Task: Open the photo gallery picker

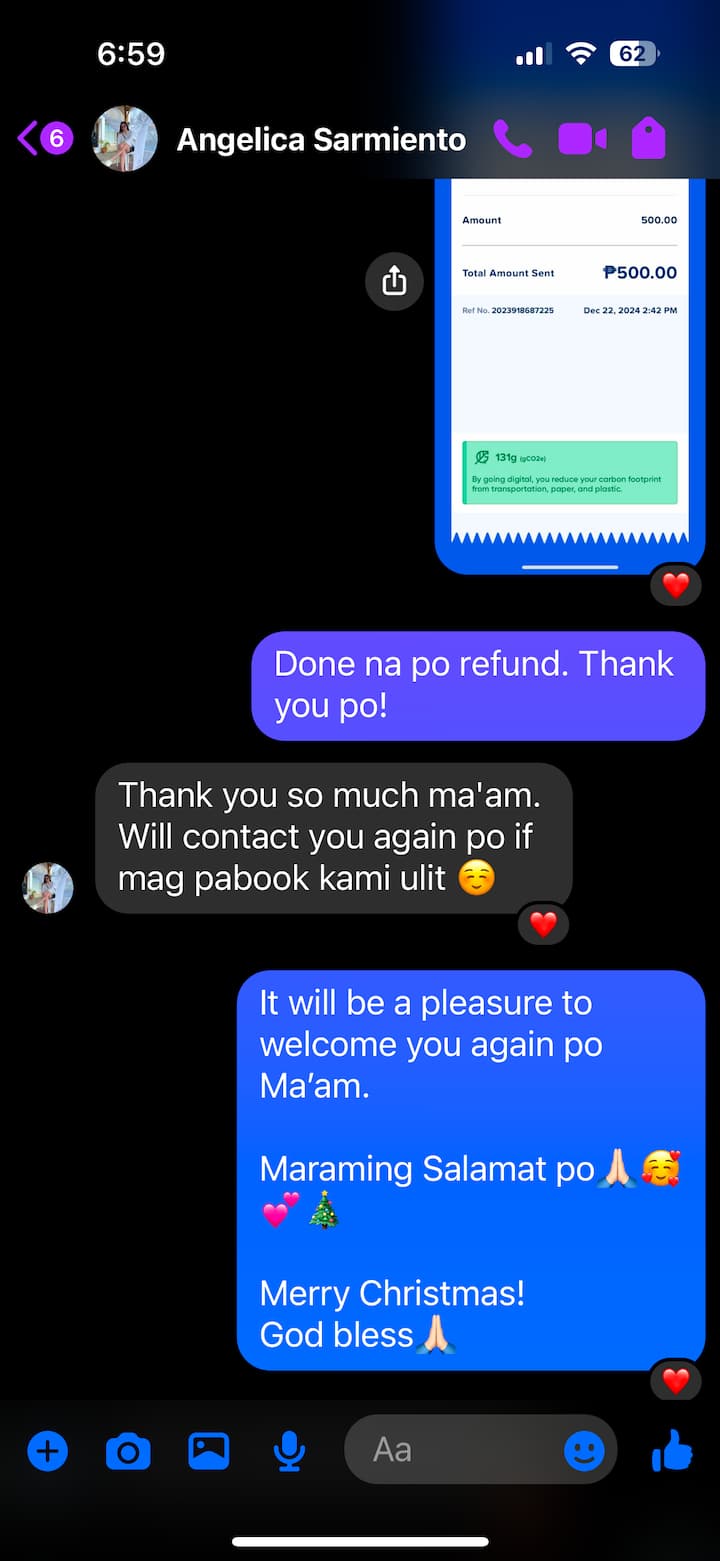Action: (209, 1450)
